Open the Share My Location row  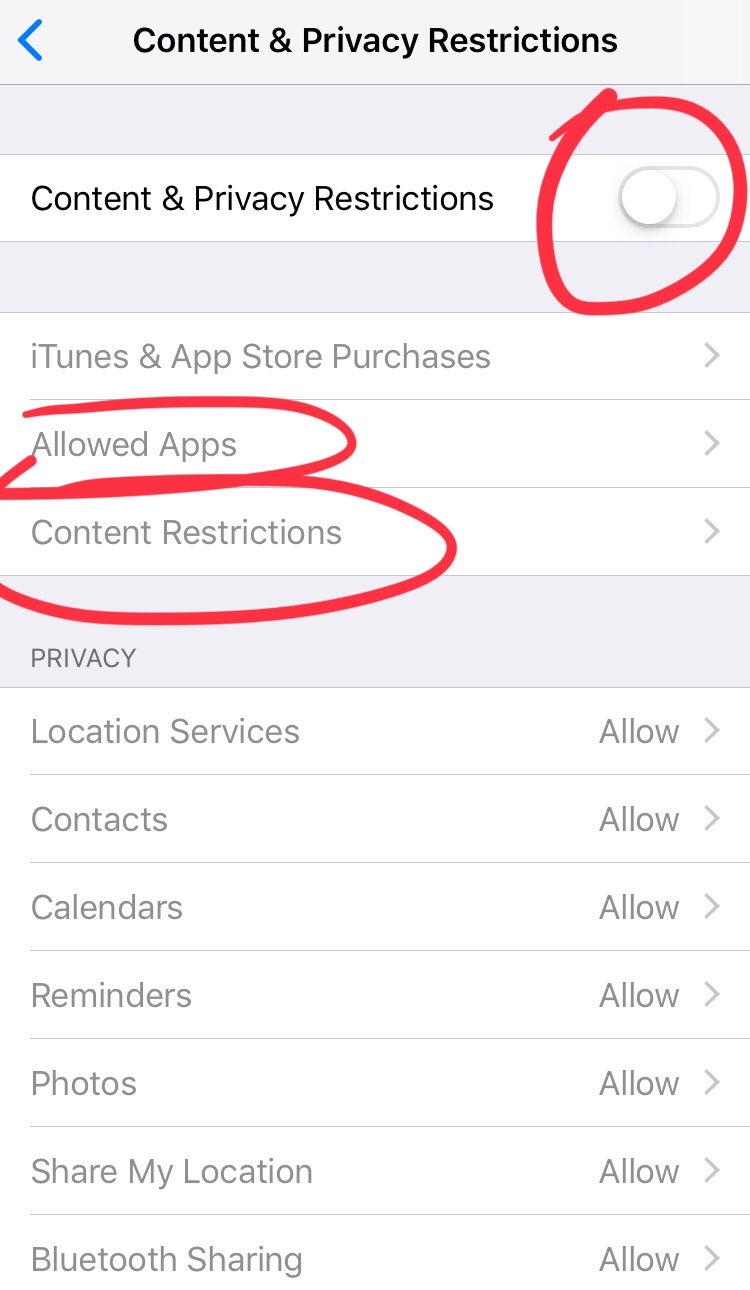[375, 1171]
